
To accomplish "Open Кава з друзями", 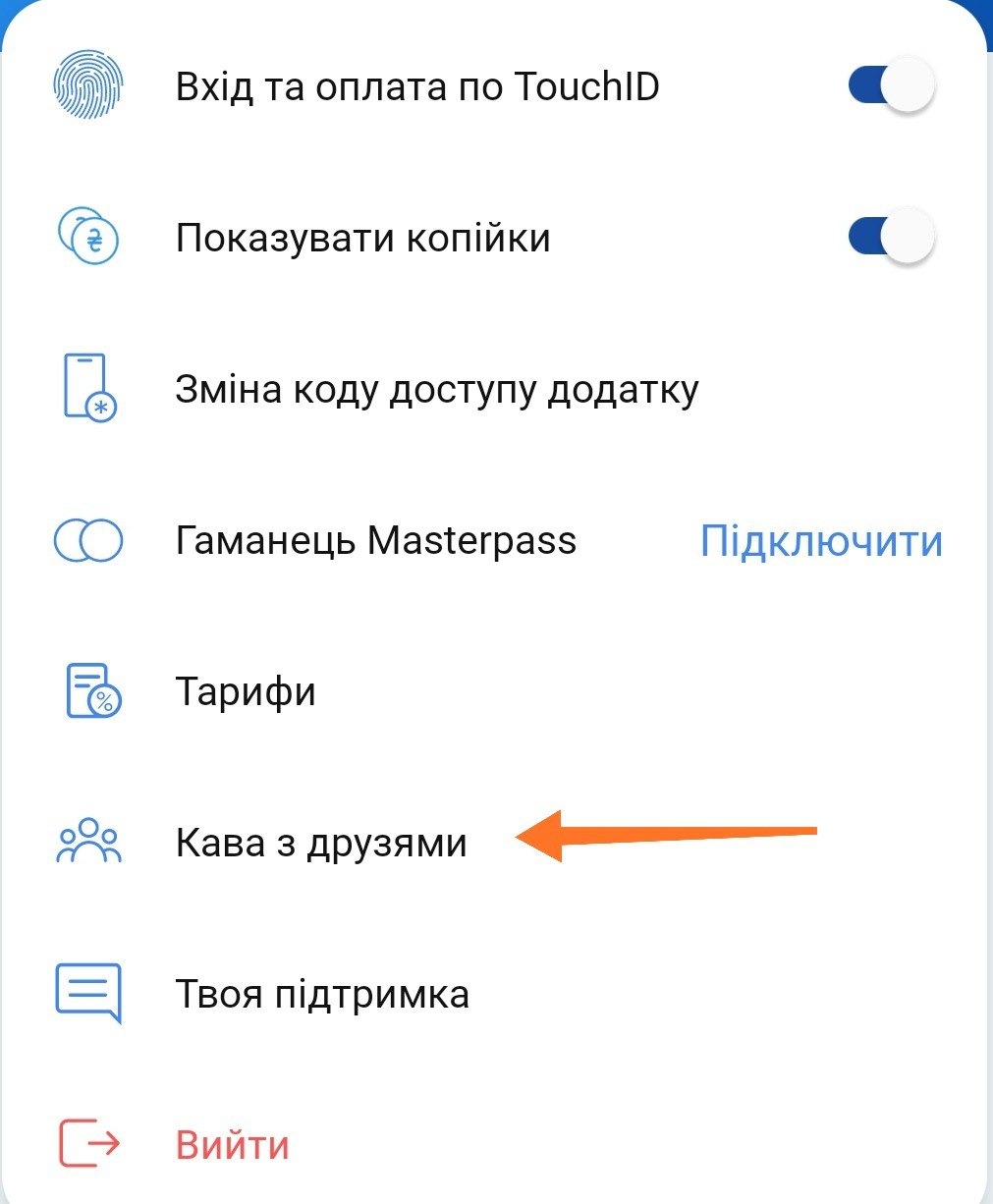I will pos(321,844).
